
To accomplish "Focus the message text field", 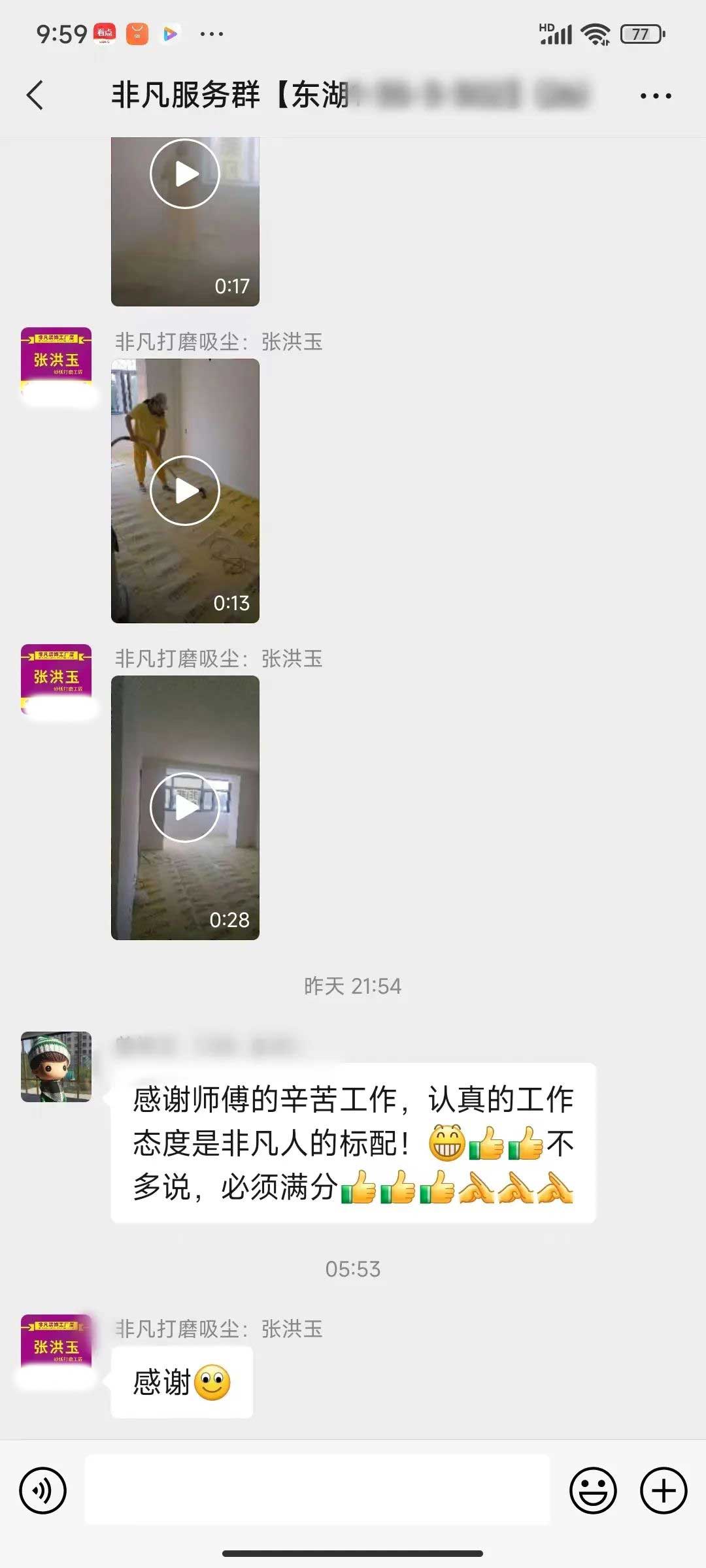I will click(318, 1490).
